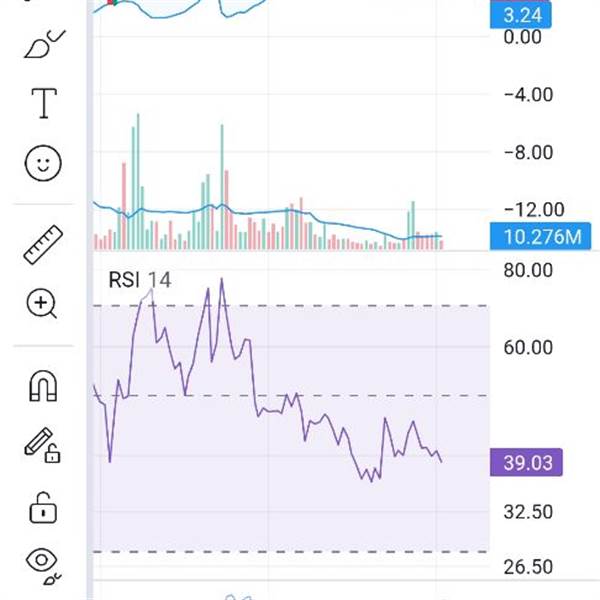600x600 pixels.
Task: Toggle the pencil lock drawing mode
Action: 42,445
